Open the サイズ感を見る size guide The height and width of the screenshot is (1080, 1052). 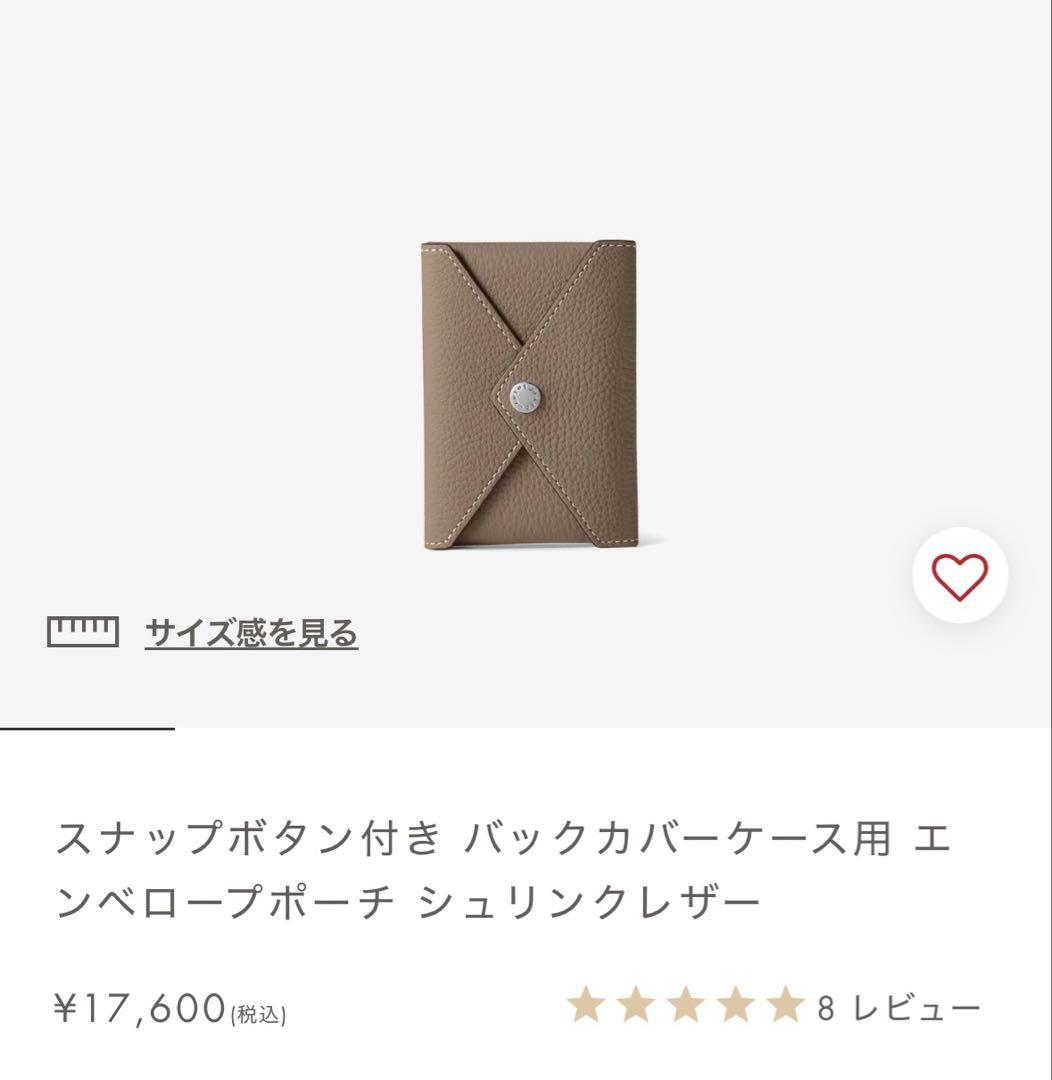coord(251,632)
